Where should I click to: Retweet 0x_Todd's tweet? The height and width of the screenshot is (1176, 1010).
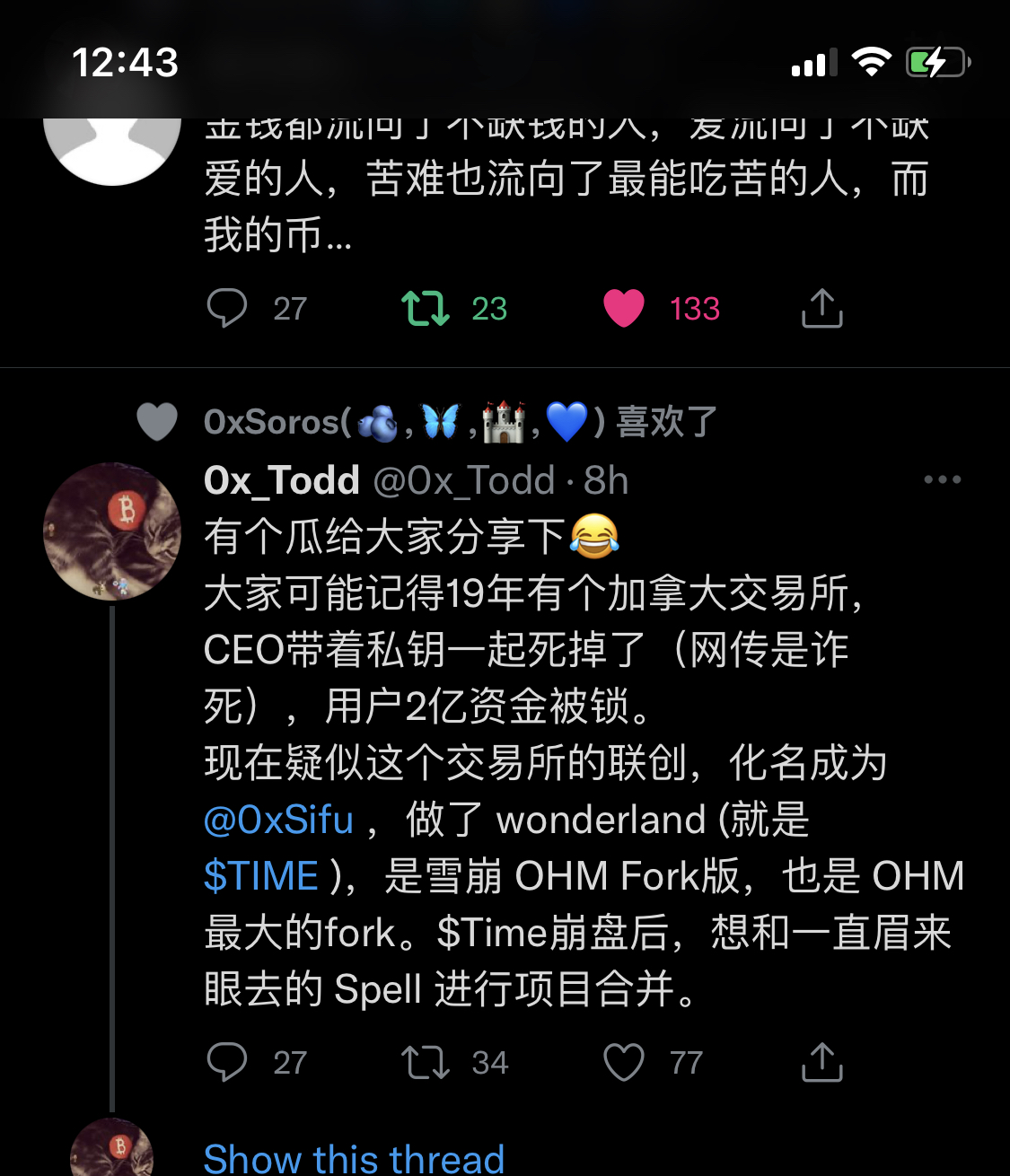(425, 1062)
